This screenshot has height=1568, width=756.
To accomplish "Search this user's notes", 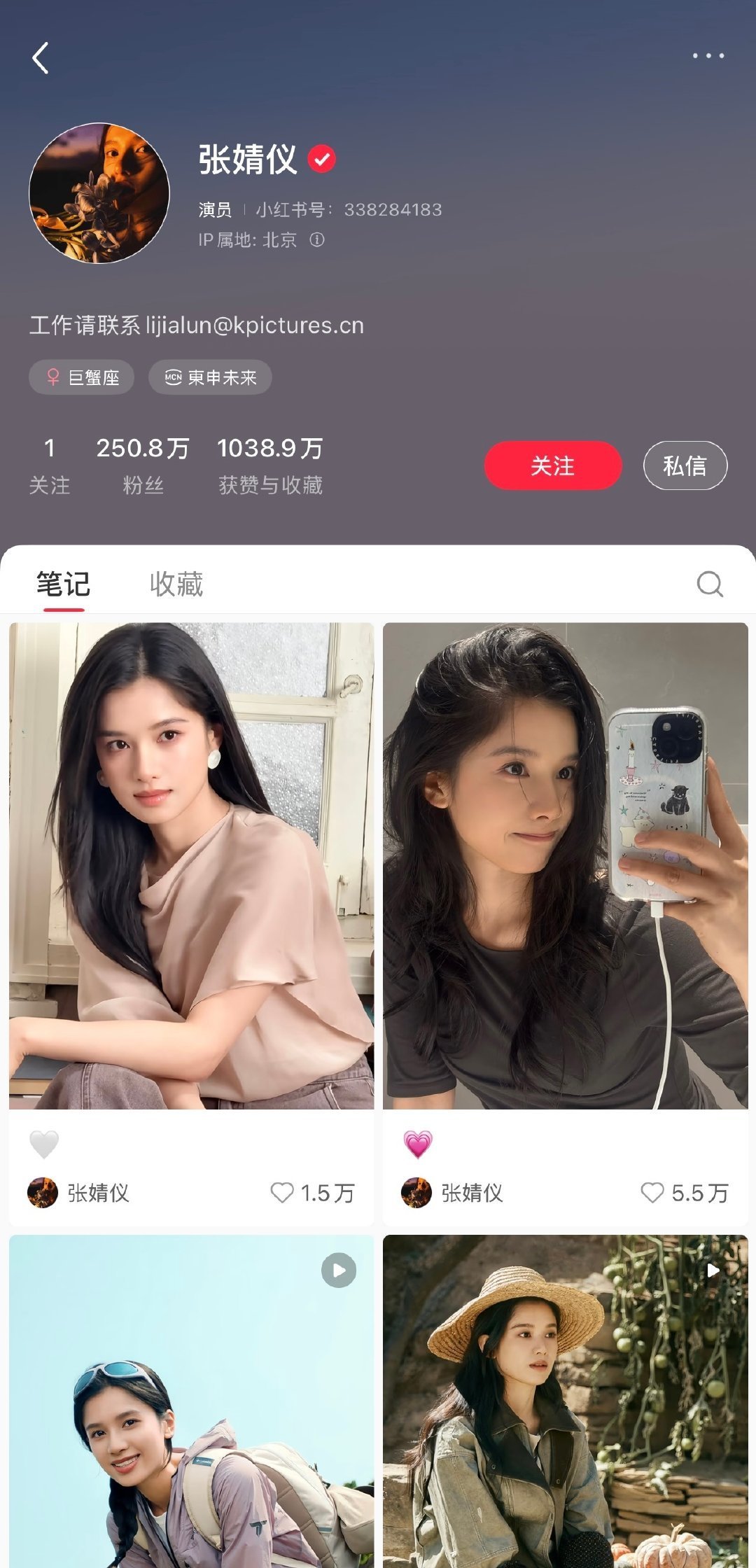I will point(710,584).
